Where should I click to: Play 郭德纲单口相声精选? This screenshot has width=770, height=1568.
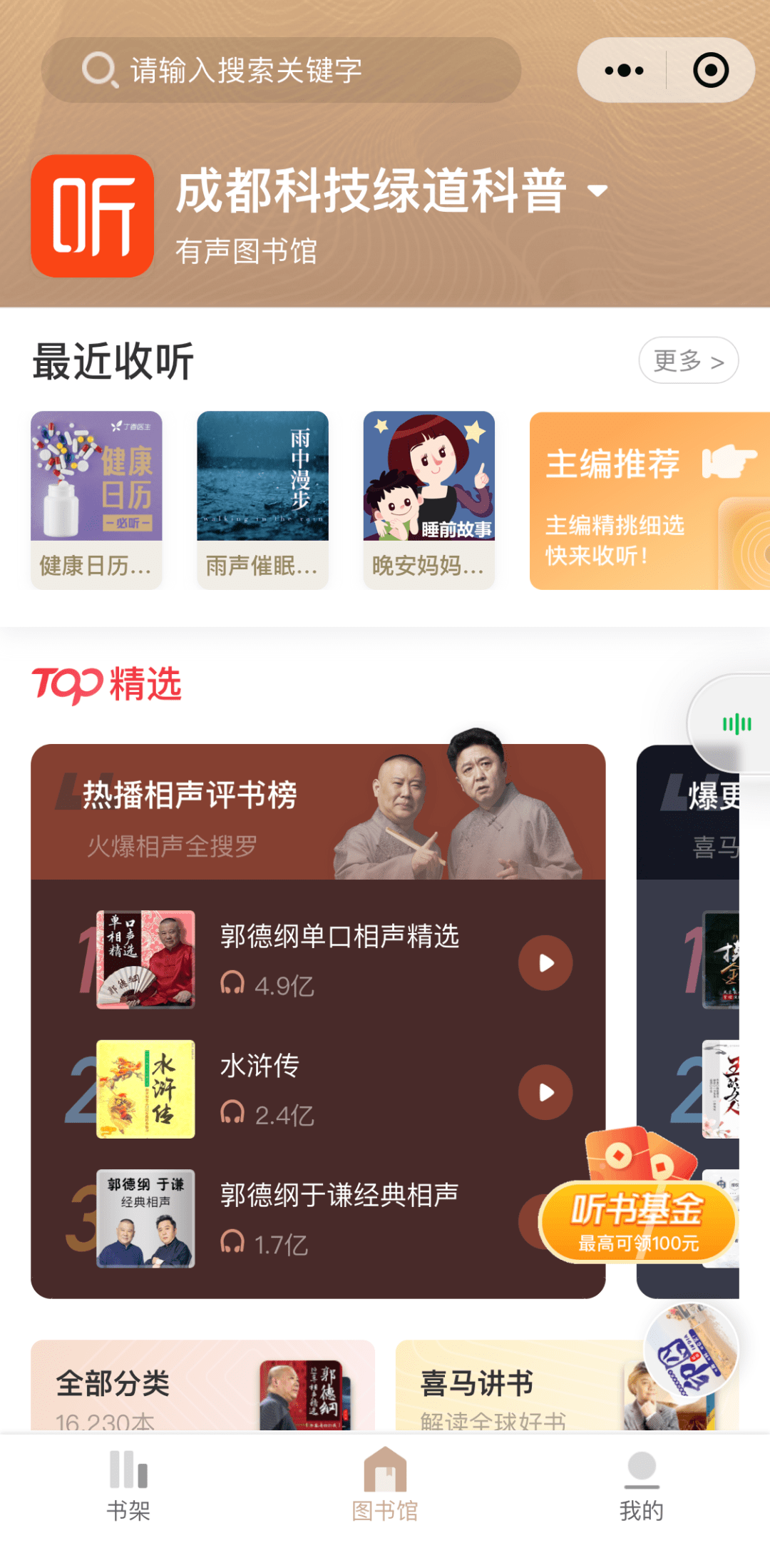(x=545, y=962)
